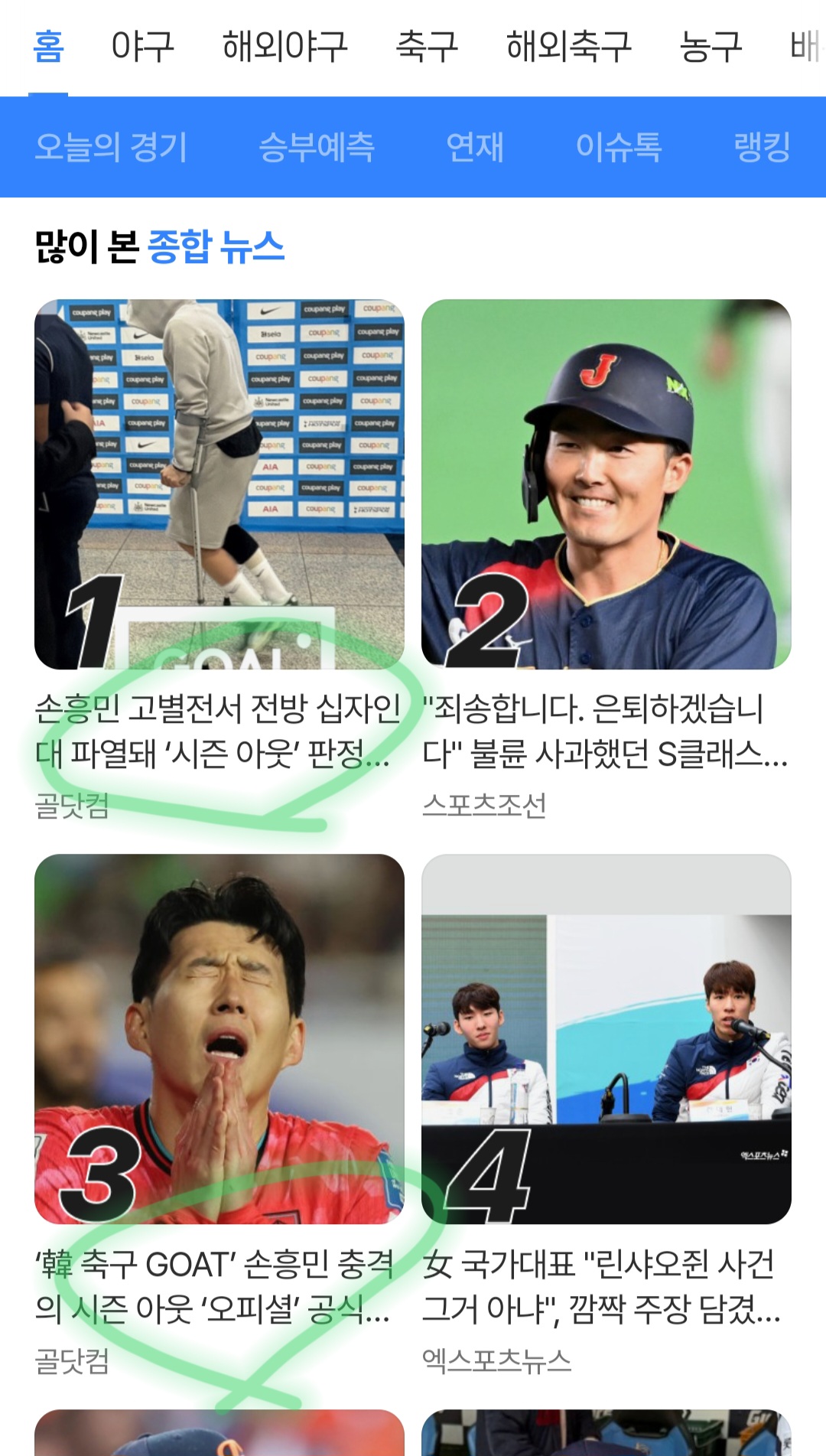Open 오늘의 경기 section
The height and width of the screenshot is (1456, 826).
coord(112,147)
